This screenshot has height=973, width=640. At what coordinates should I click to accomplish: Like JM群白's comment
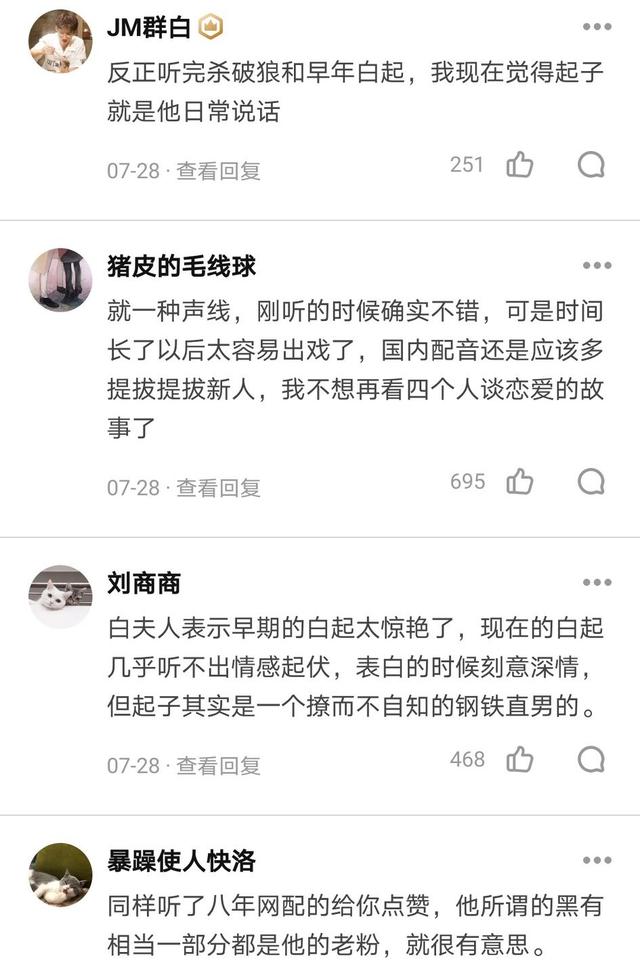(x=519, y=165)
